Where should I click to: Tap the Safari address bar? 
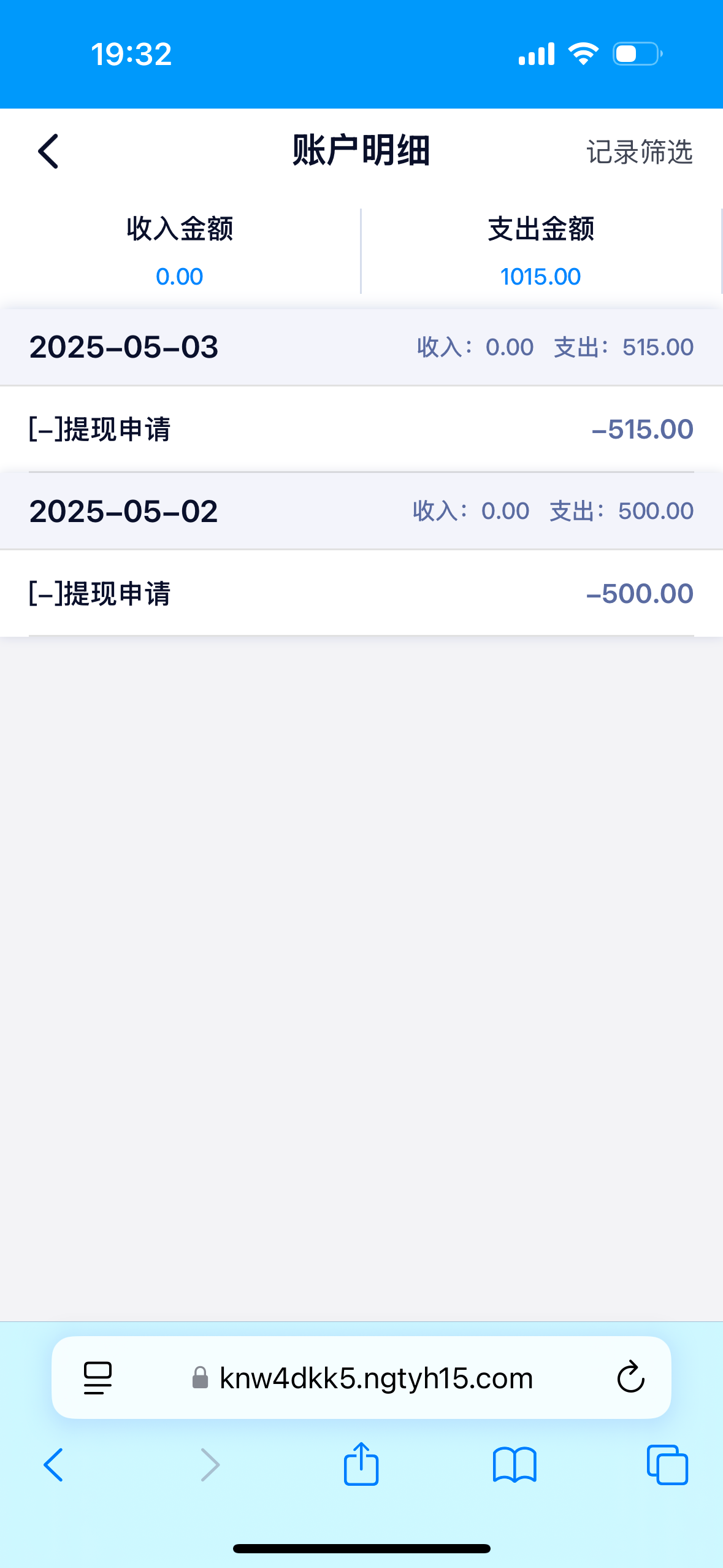click(x=375, y=1378)
